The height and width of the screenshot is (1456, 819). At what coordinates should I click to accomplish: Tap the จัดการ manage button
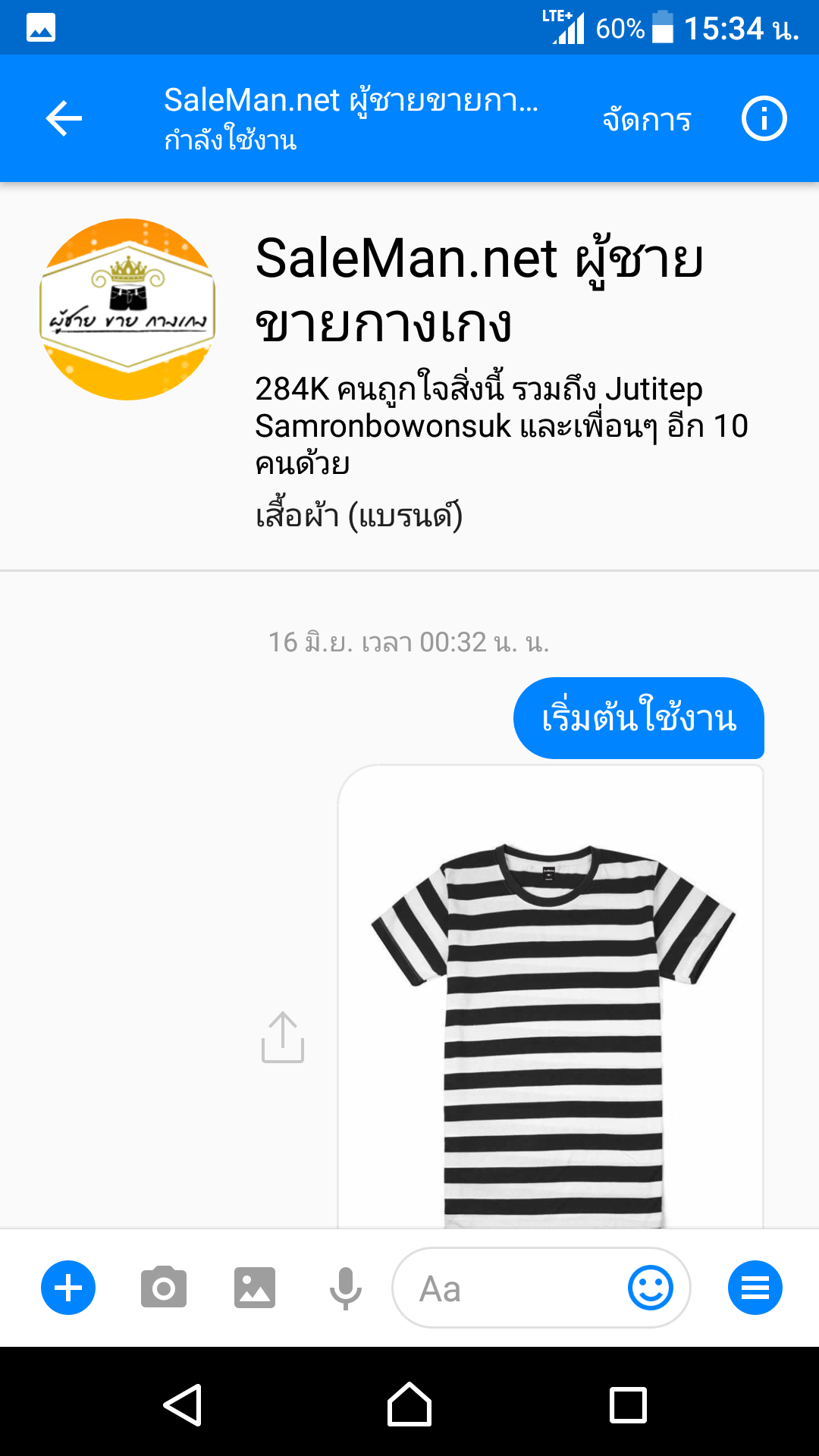(647, 120)
